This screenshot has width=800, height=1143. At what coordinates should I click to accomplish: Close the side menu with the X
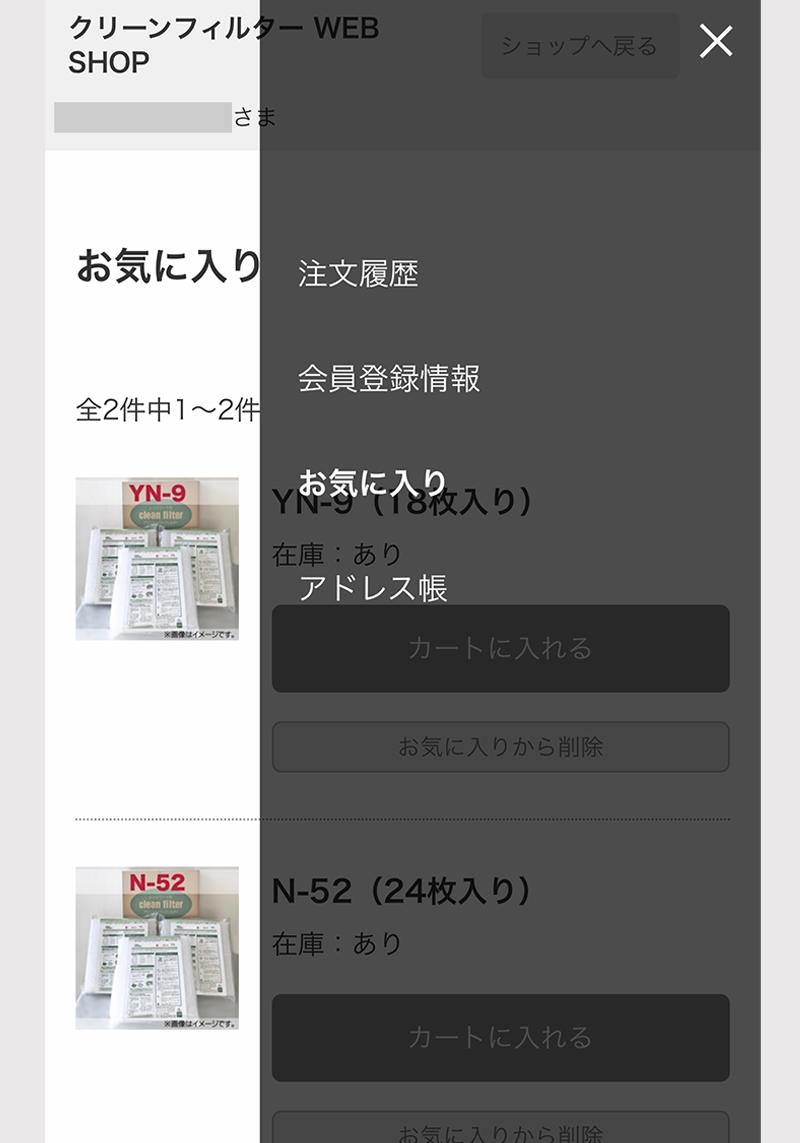click(x=716, y=42)
